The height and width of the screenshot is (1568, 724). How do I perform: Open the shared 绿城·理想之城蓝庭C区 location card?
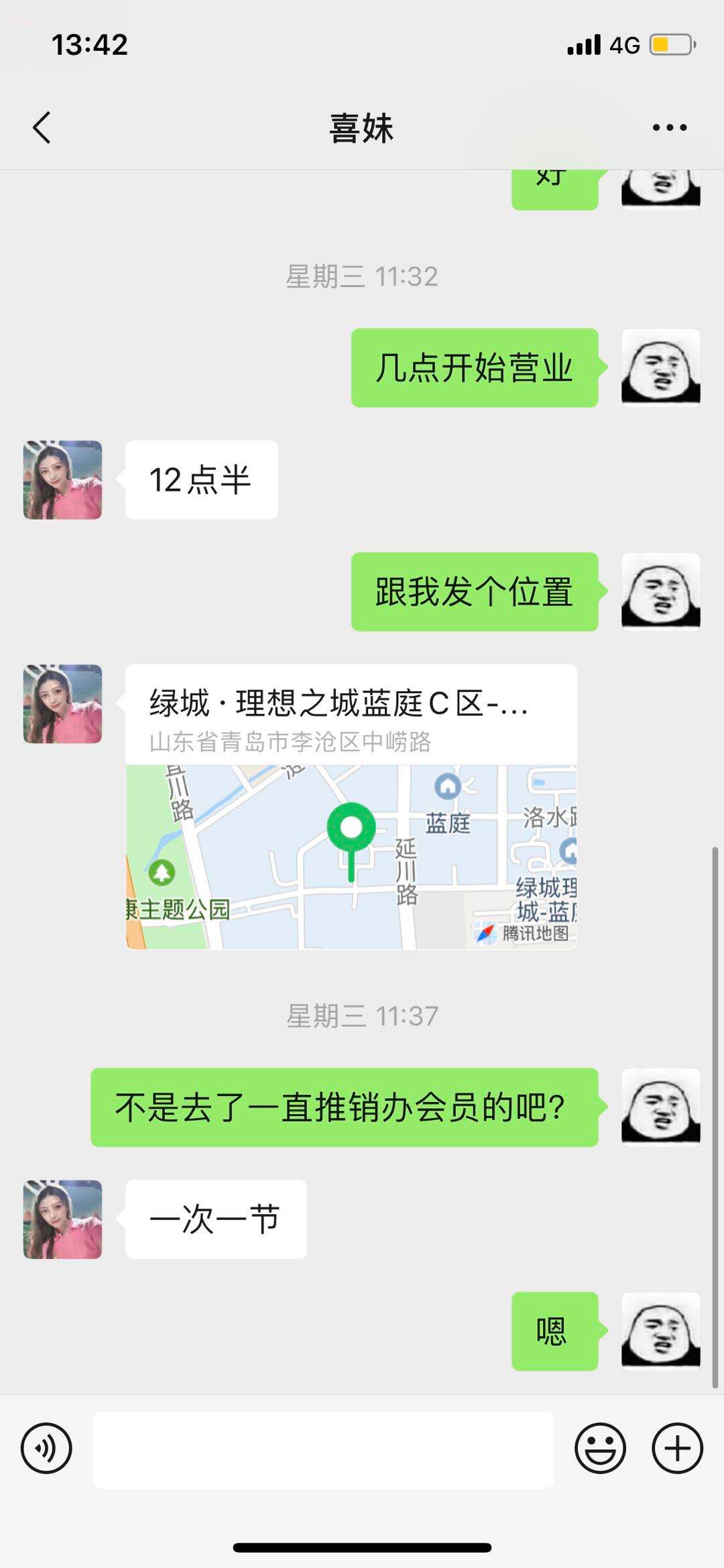tap(351, 806)
